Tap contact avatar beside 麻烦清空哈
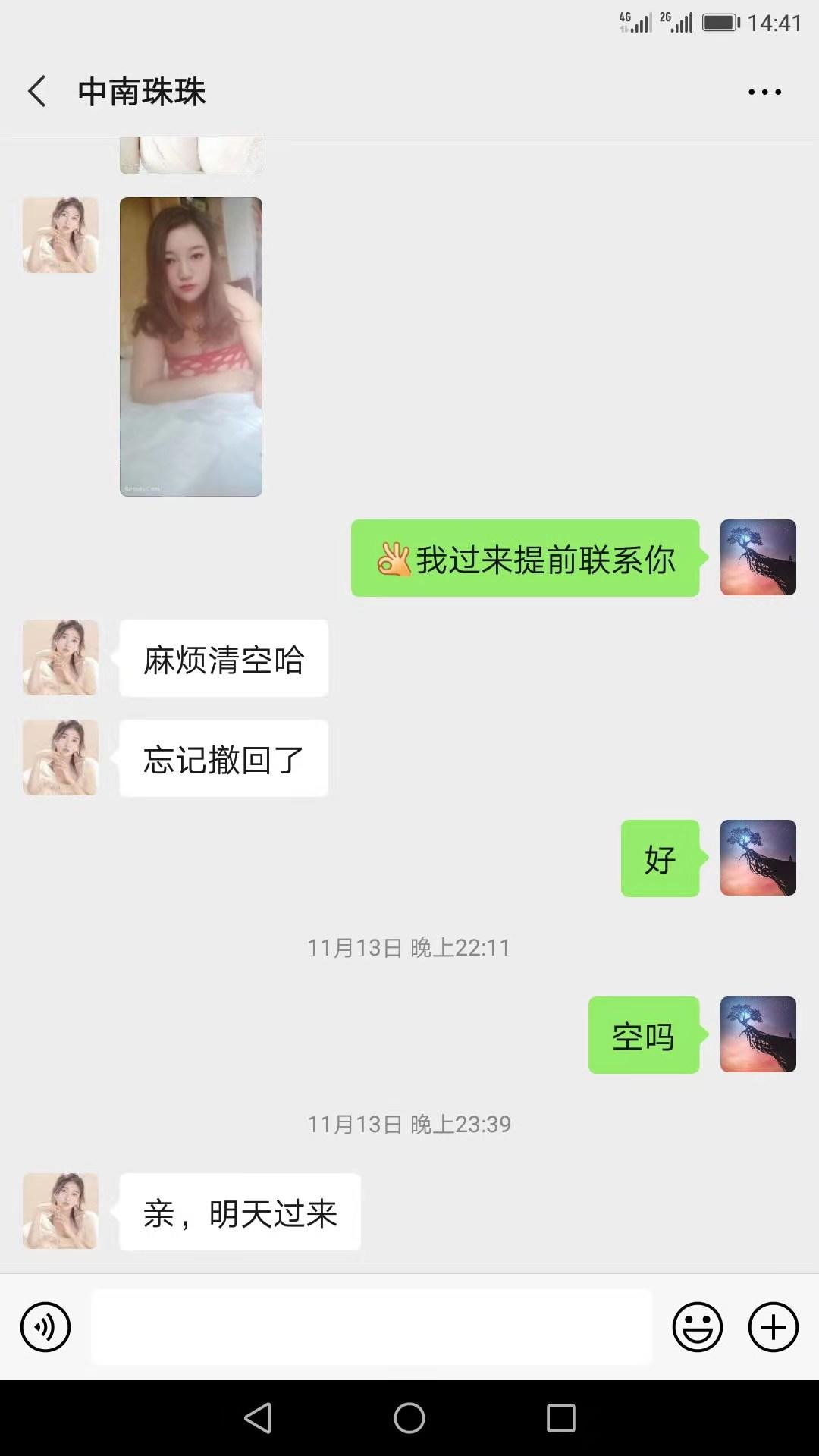 (61, 657)
